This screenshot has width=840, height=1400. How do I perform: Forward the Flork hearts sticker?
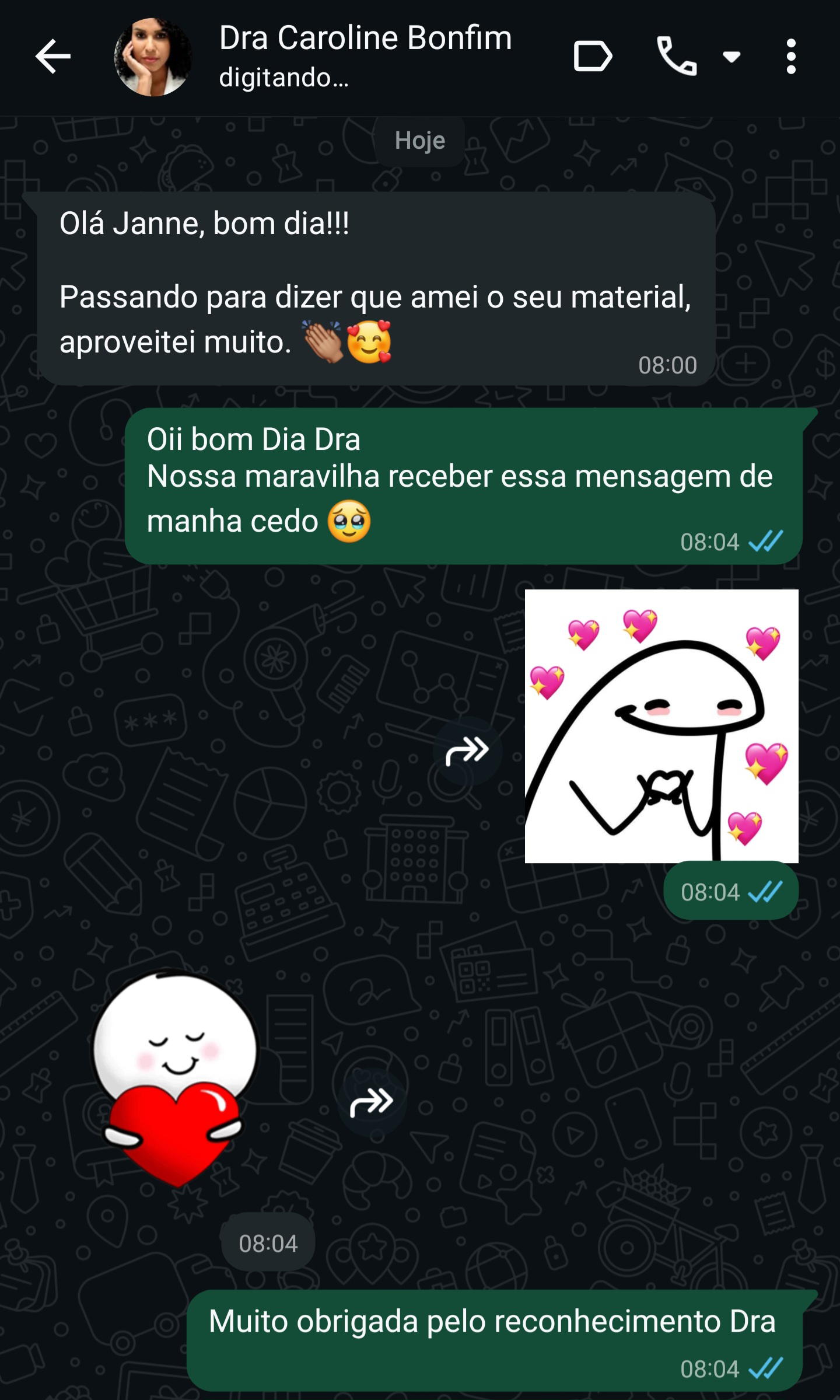click(x=467, y=750)
